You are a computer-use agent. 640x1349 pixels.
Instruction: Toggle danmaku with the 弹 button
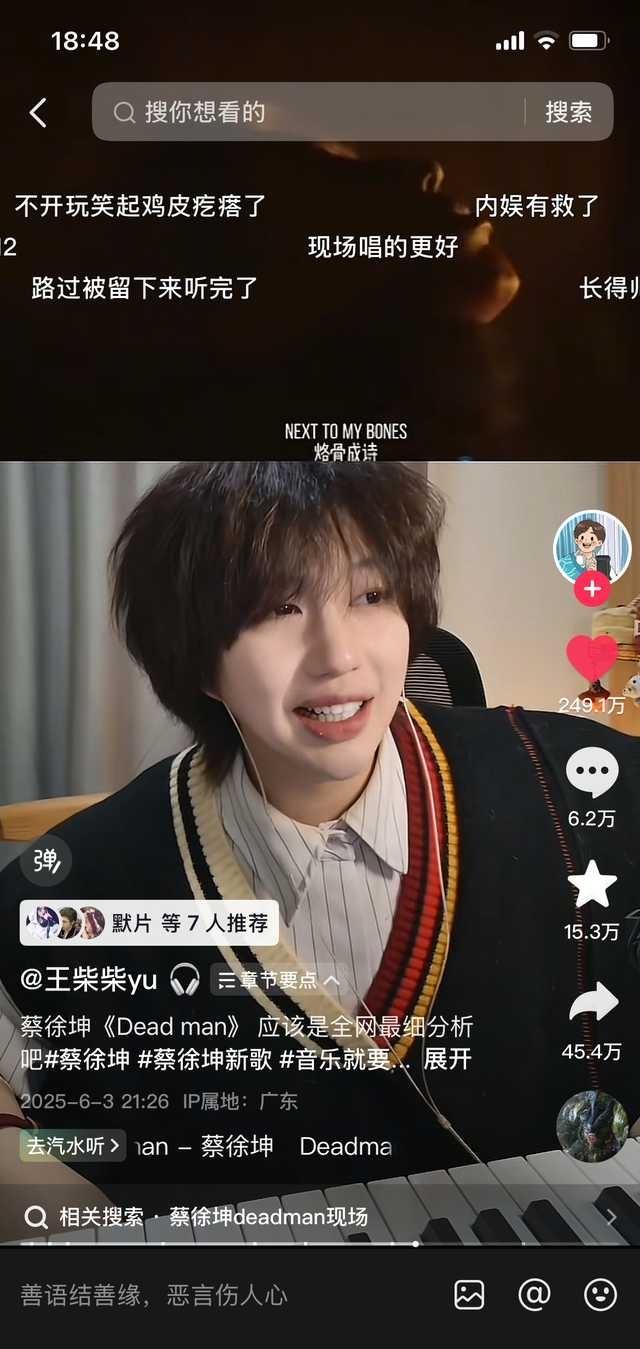tap(46, 860)
